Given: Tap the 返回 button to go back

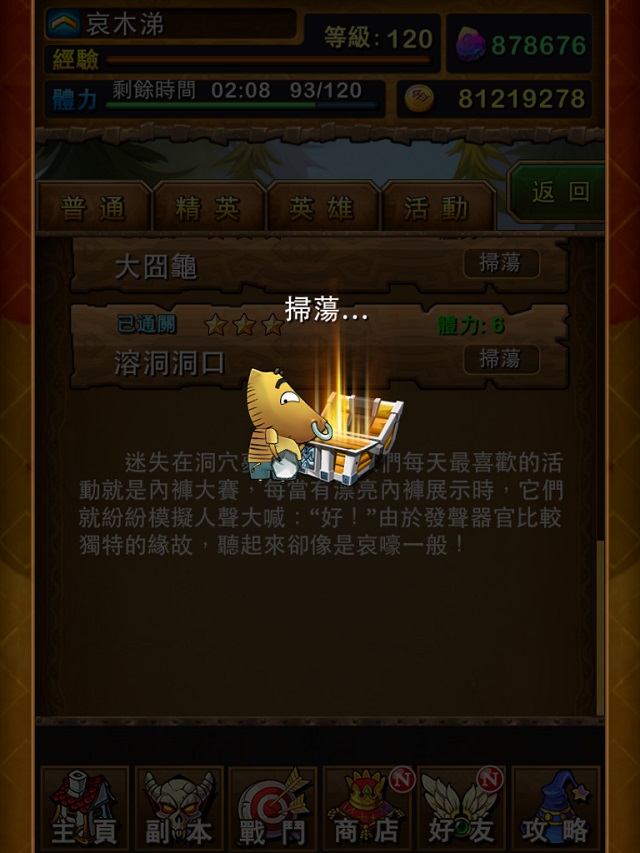Looking at the screenshot, I should [560, 192].
